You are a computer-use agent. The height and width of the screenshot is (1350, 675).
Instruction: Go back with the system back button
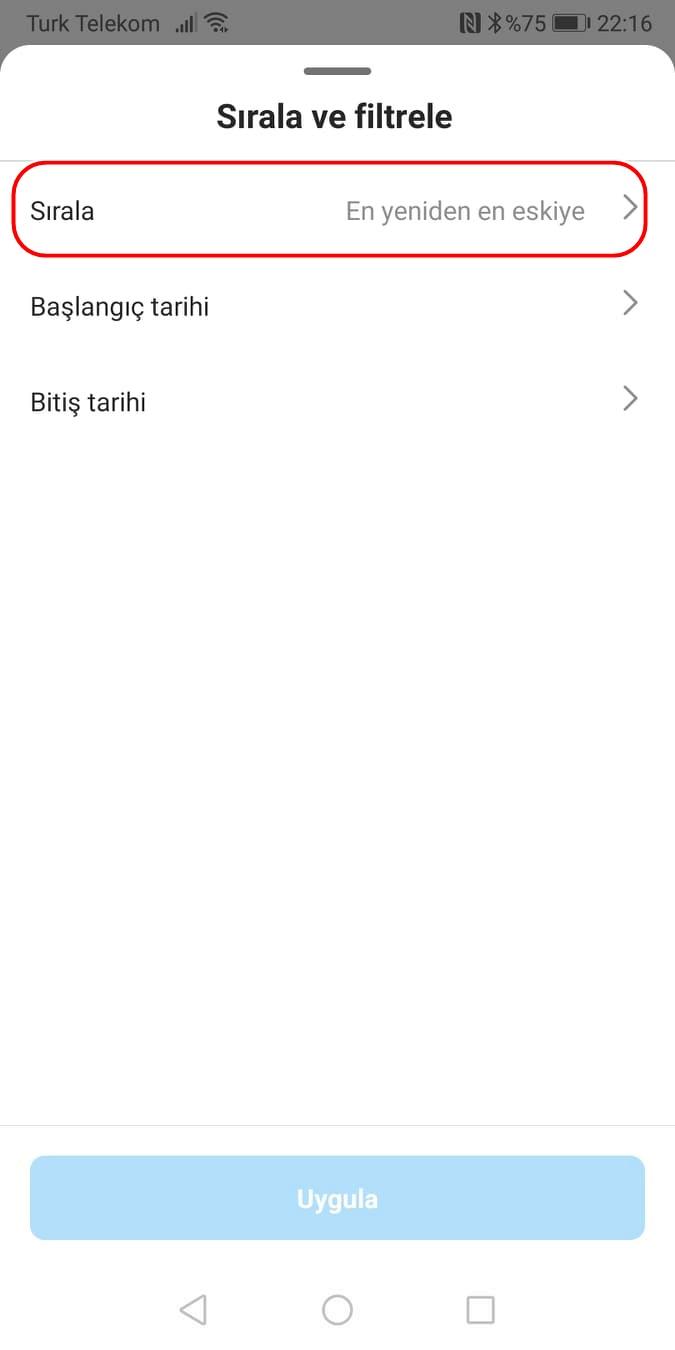click(193, 1309)
